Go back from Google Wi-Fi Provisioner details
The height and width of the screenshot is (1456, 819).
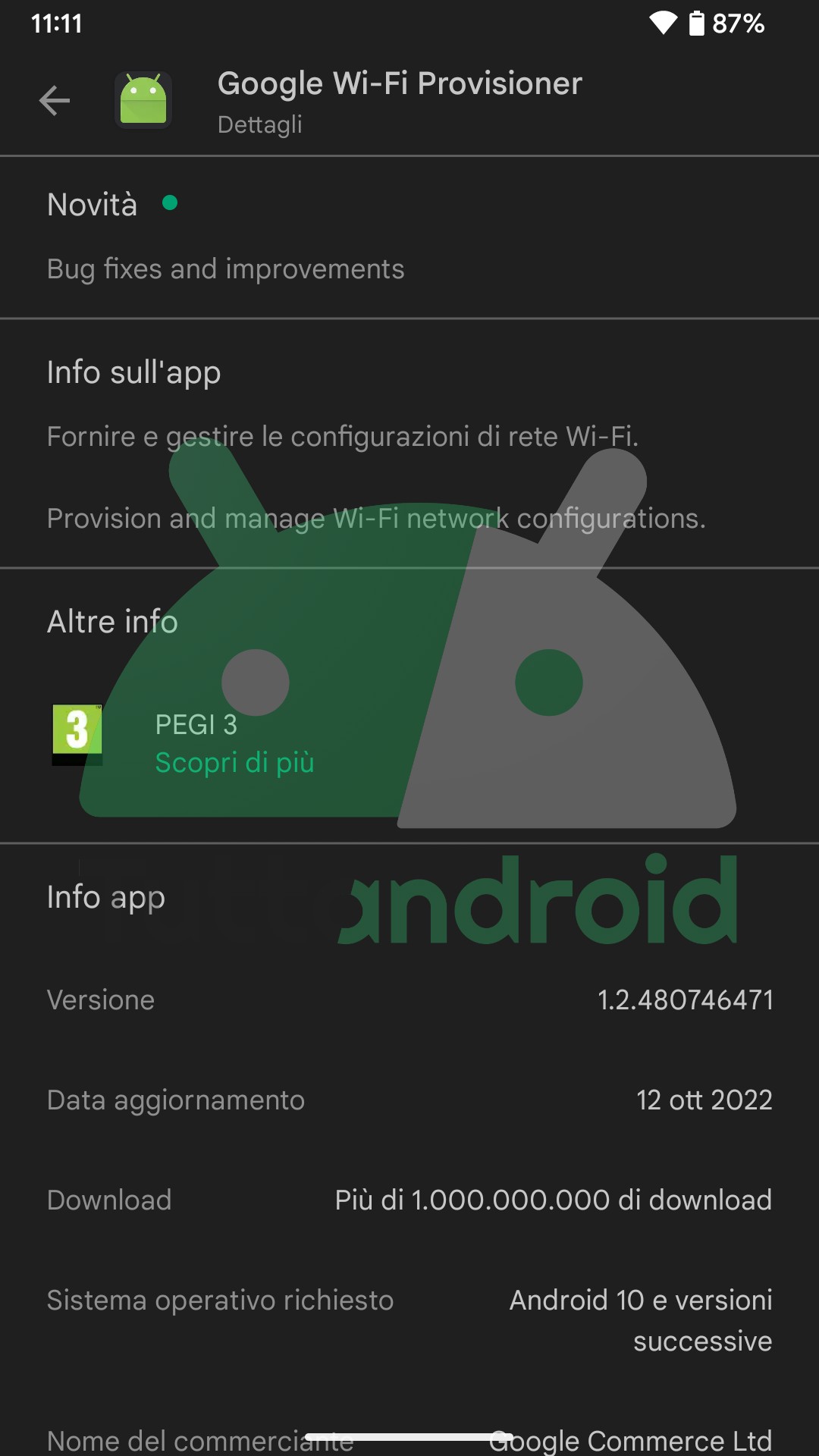[x=55, y=101]
